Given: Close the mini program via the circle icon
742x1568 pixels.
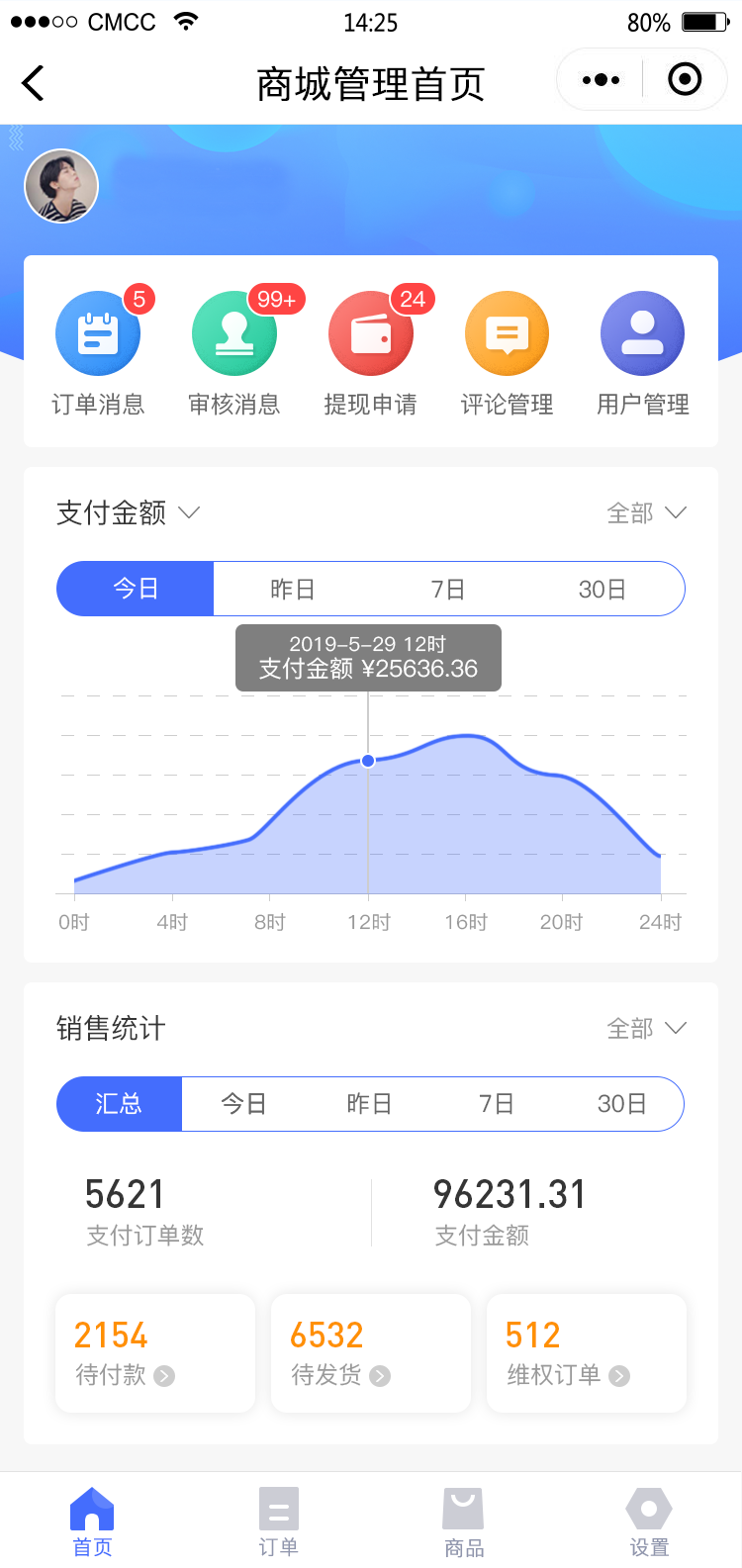Looking at the screenshot, I should click(x=685, y=79).
